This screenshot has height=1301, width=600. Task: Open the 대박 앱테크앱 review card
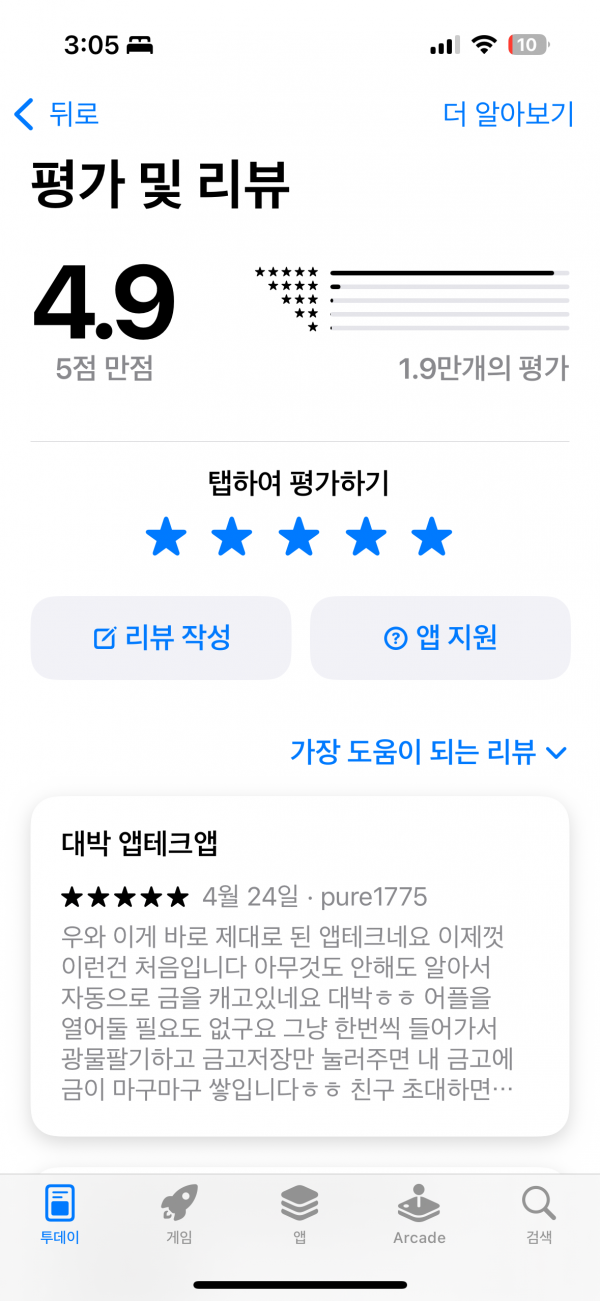click(300, 966)
